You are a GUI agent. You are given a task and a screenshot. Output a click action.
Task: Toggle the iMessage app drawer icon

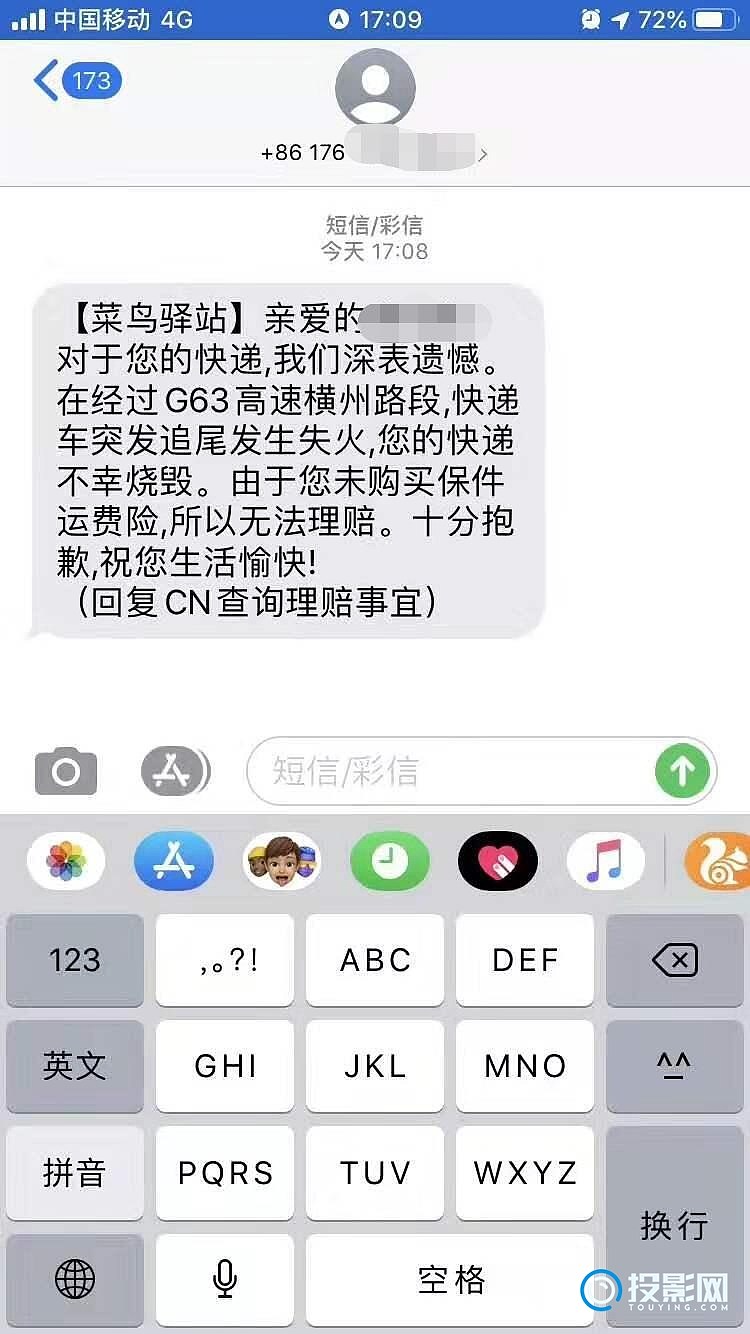pos(175,770)
